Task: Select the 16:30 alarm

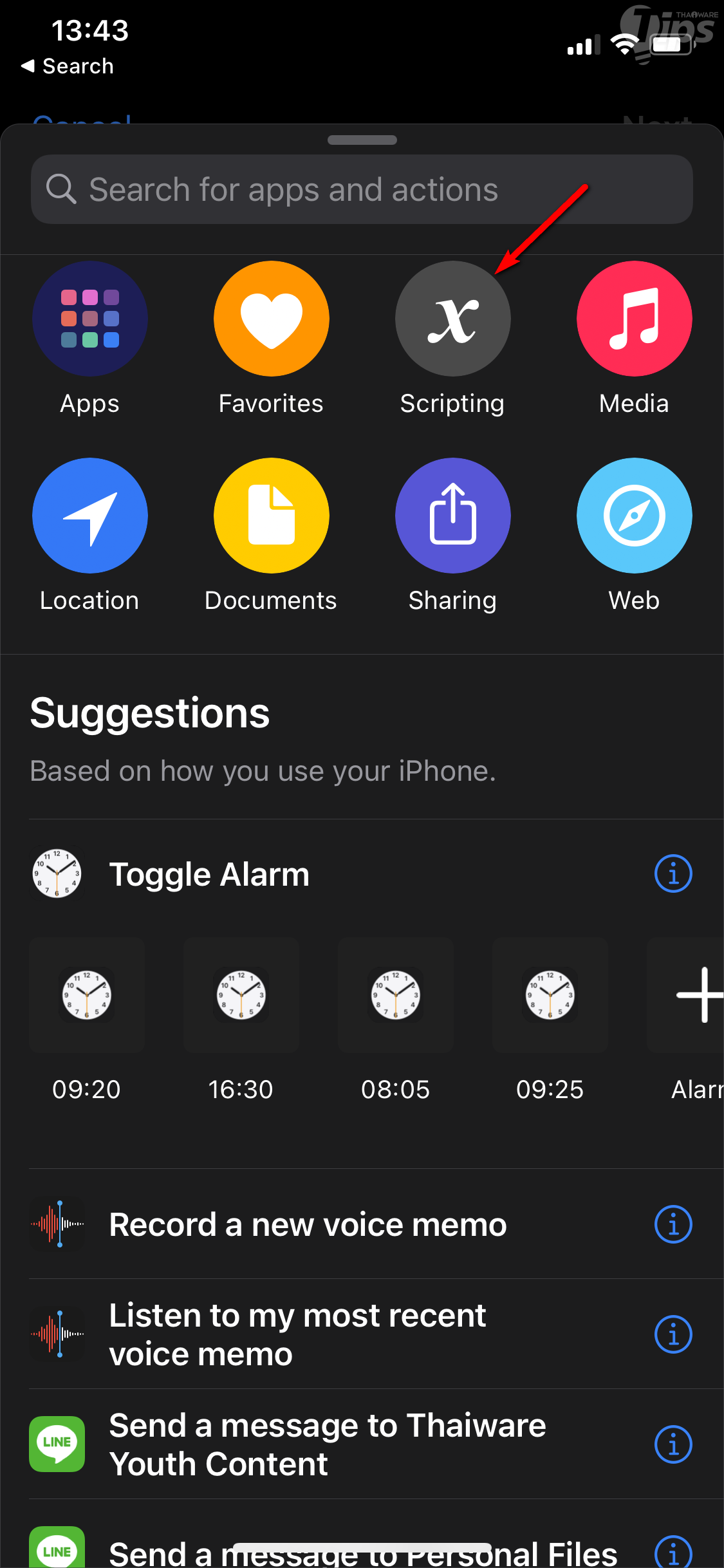Action: coord(241,996)
